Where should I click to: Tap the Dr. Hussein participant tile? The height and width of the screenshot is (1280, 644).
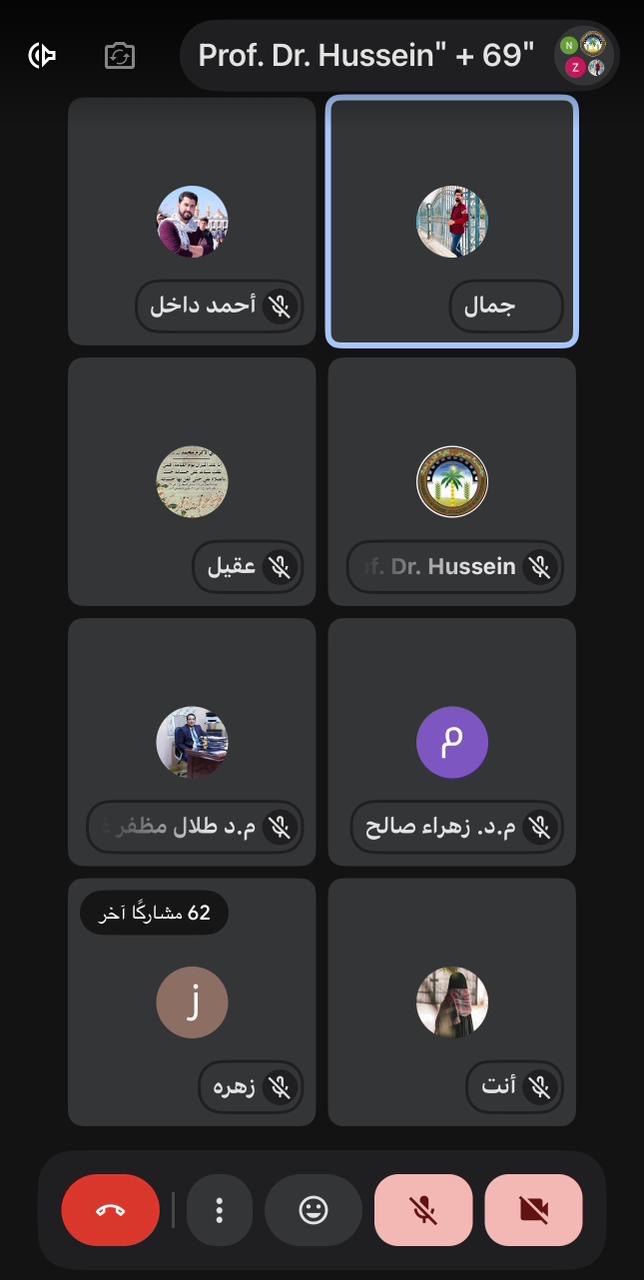point(452,481)
